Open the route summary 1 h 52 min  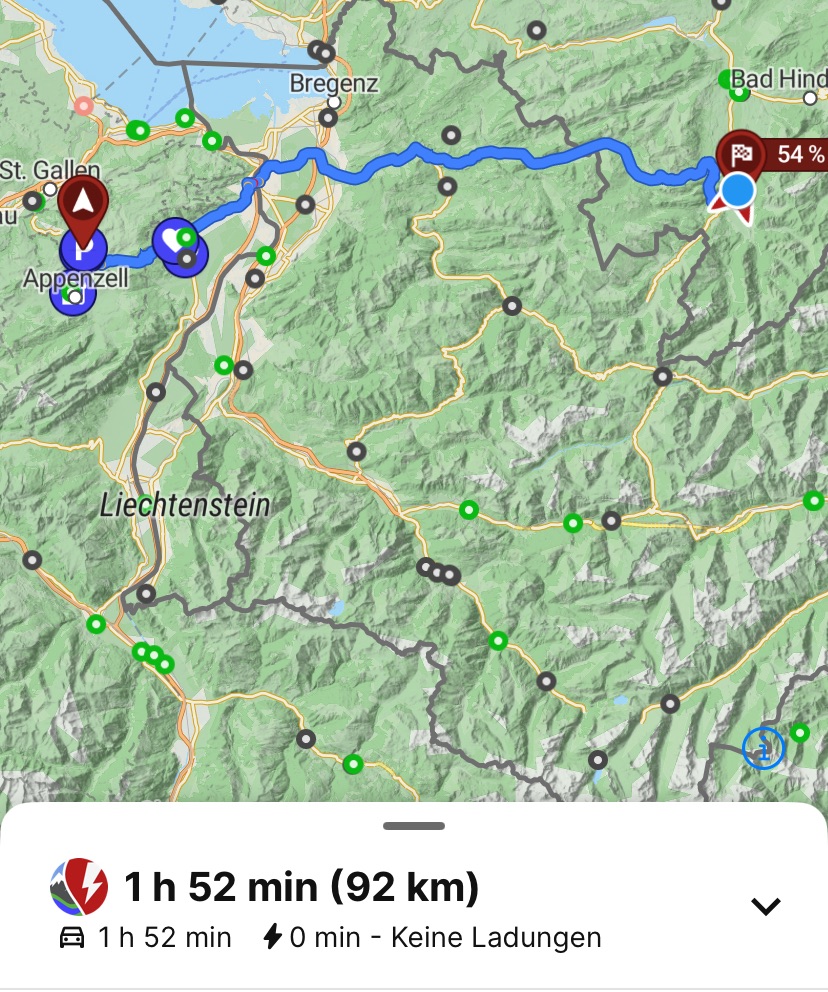pos(300,886)
